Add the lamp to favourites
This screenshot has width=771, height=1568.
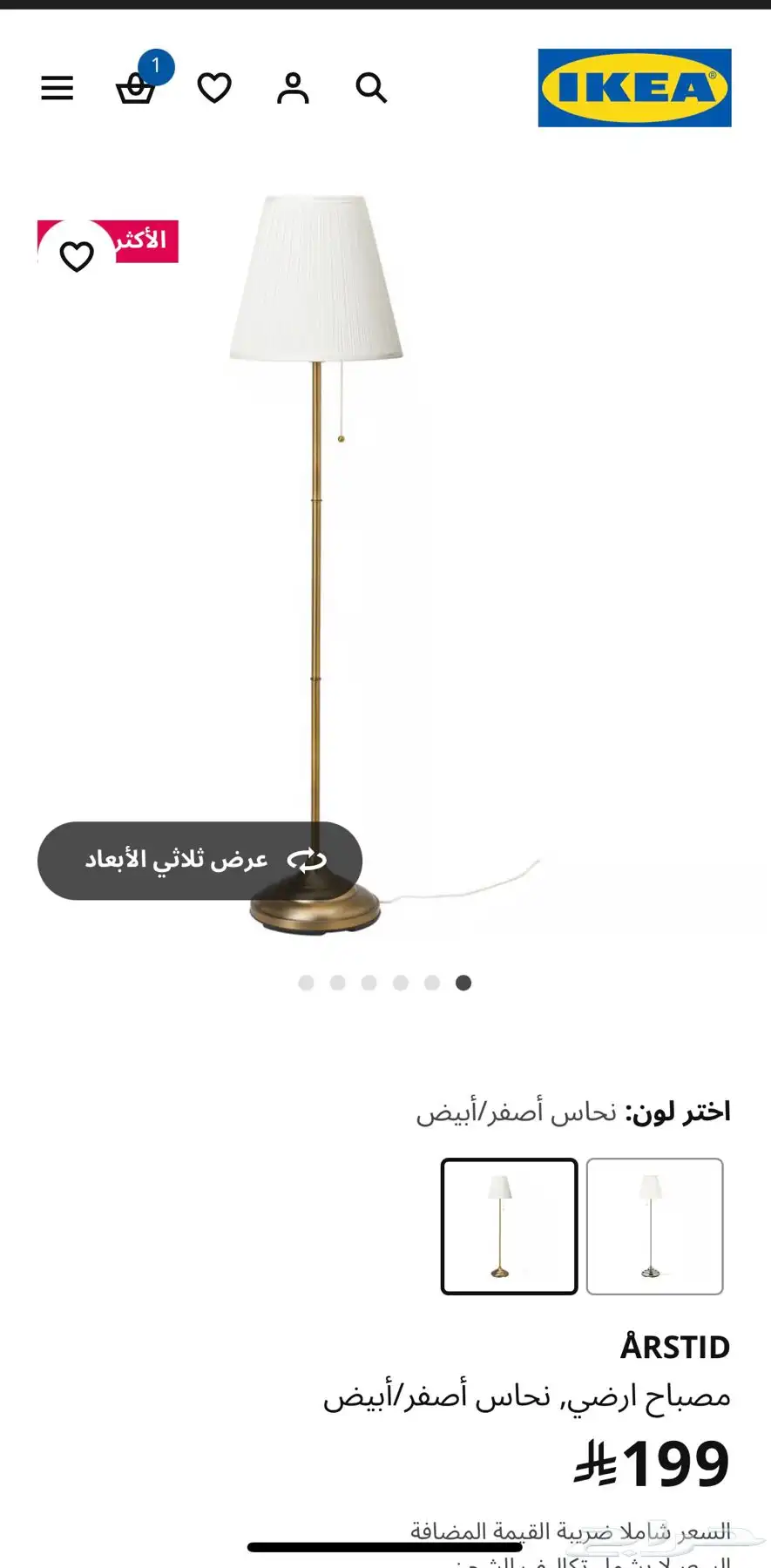[x=77, y=256]
